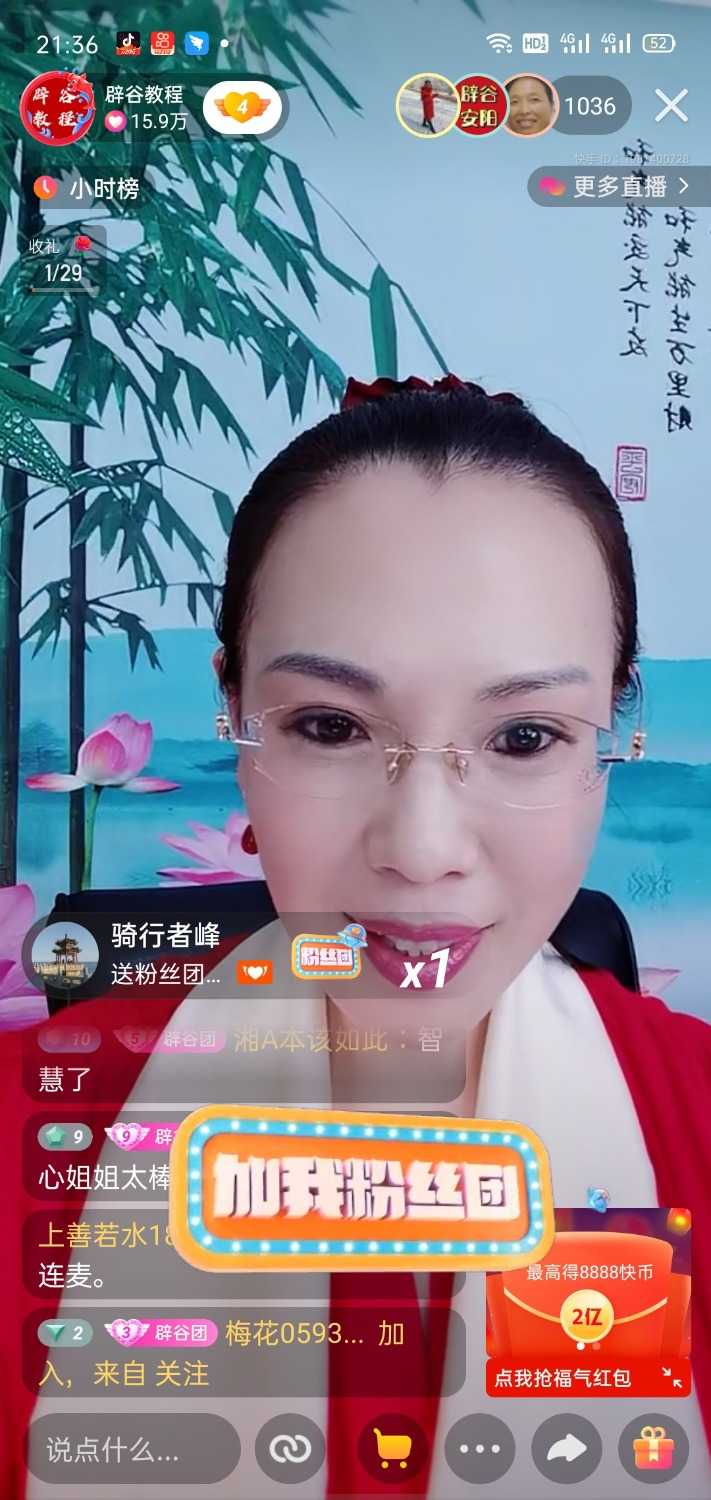The width and height of the screenshot is (711, 1500).
Task: Share this live stream
Action: pos(566,1448)
